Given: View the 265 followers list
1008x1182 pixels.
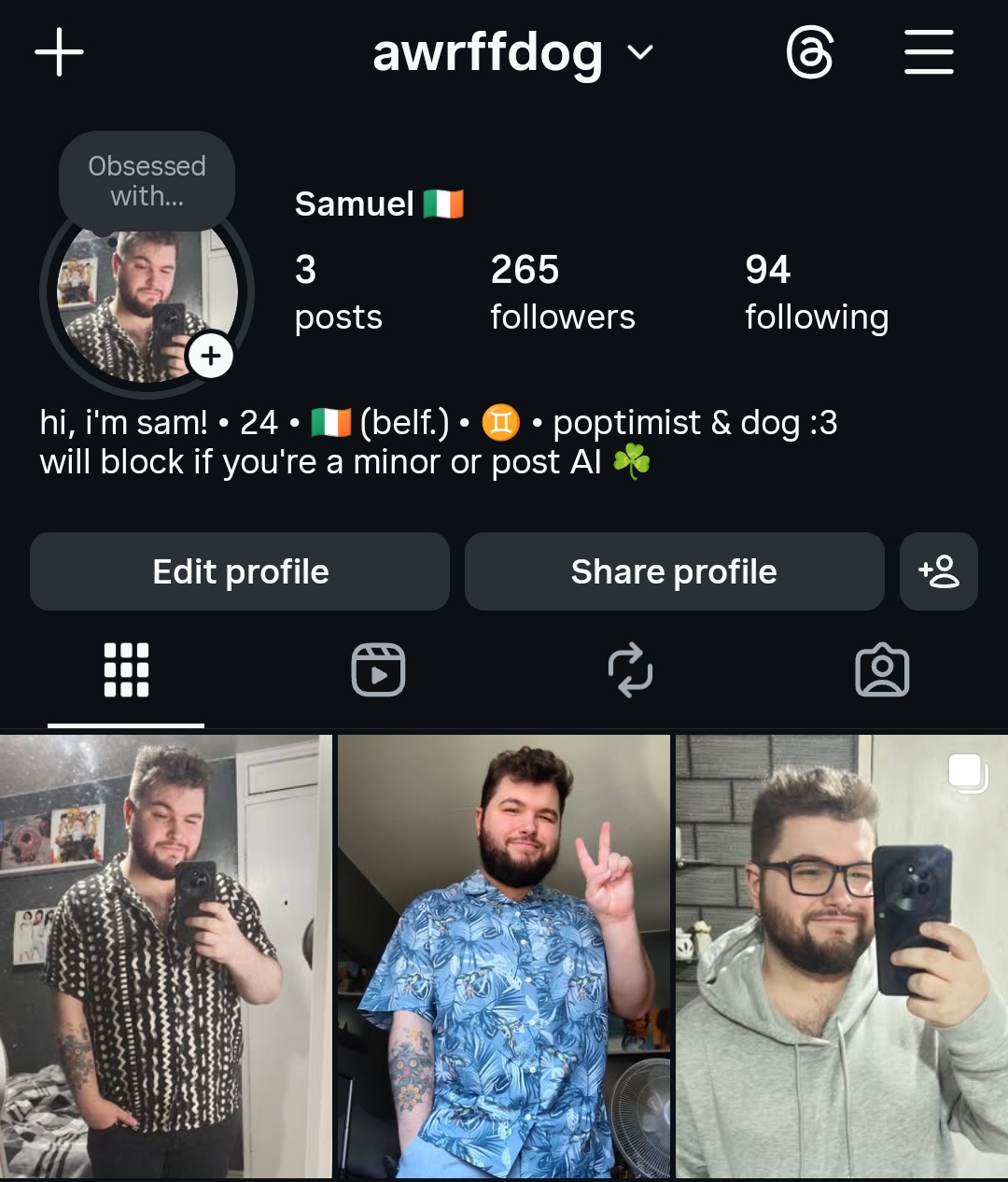Looking at the screenshot, I should pos(562,292).
